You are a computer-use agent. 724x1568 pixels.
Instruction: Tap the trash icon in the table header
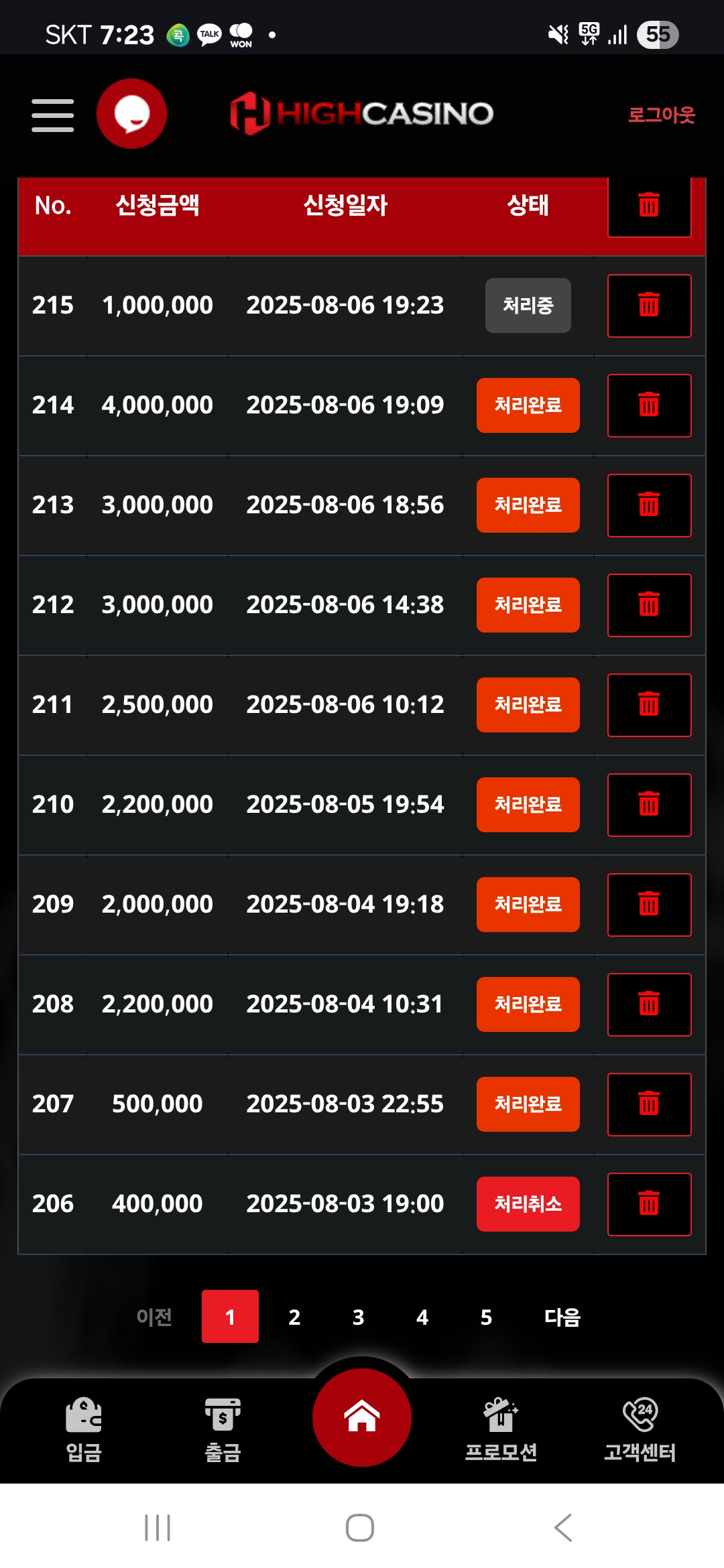649,205
